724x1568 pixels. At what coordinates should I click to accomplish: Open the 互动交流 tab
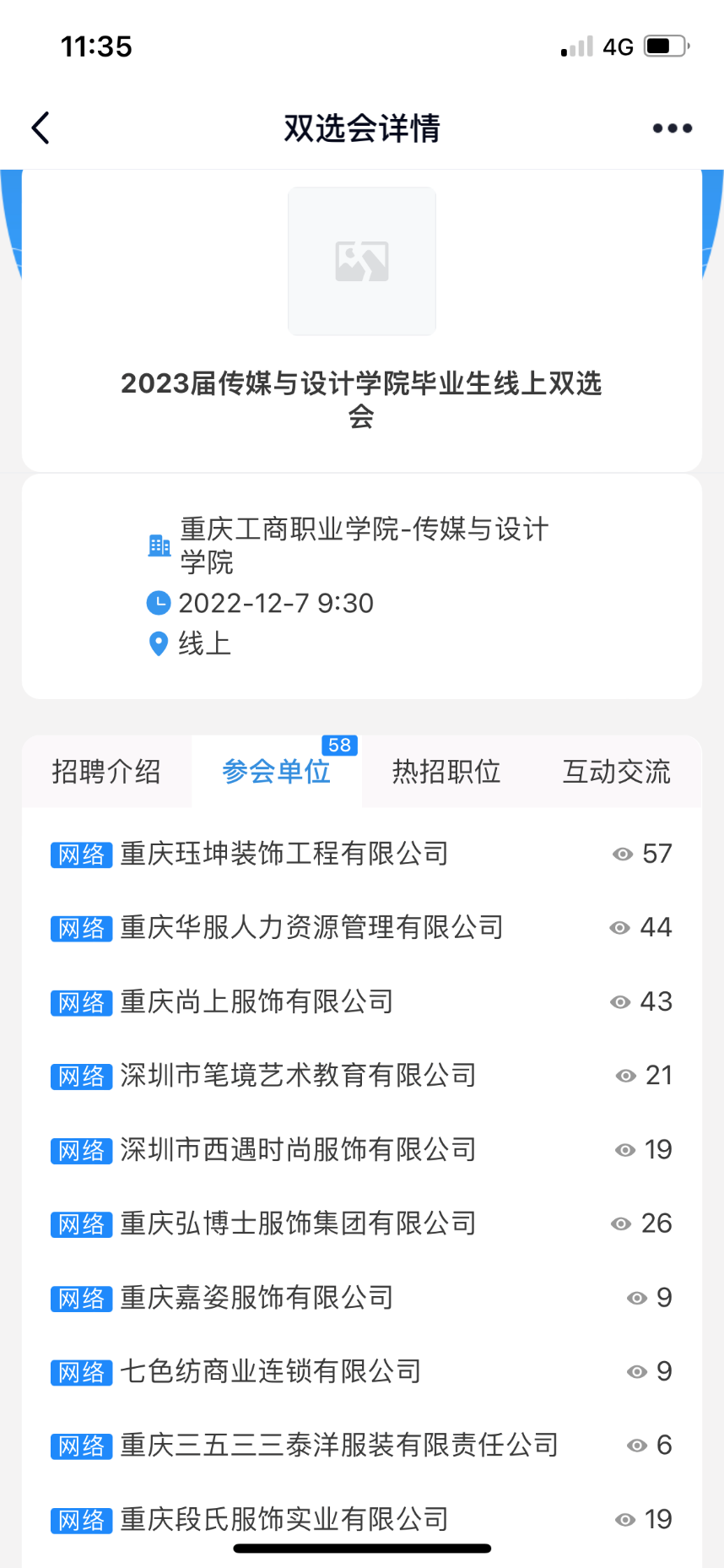click(617, 772)
